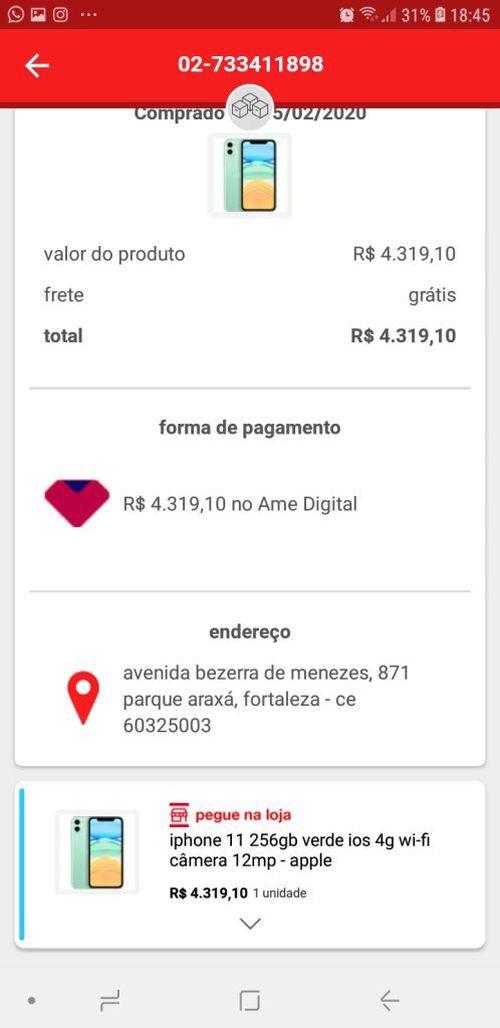This screenshot has height=1028, width=500.
Task: Tap the system back button
Action: pyautogui.click(x=390, y=1000)
